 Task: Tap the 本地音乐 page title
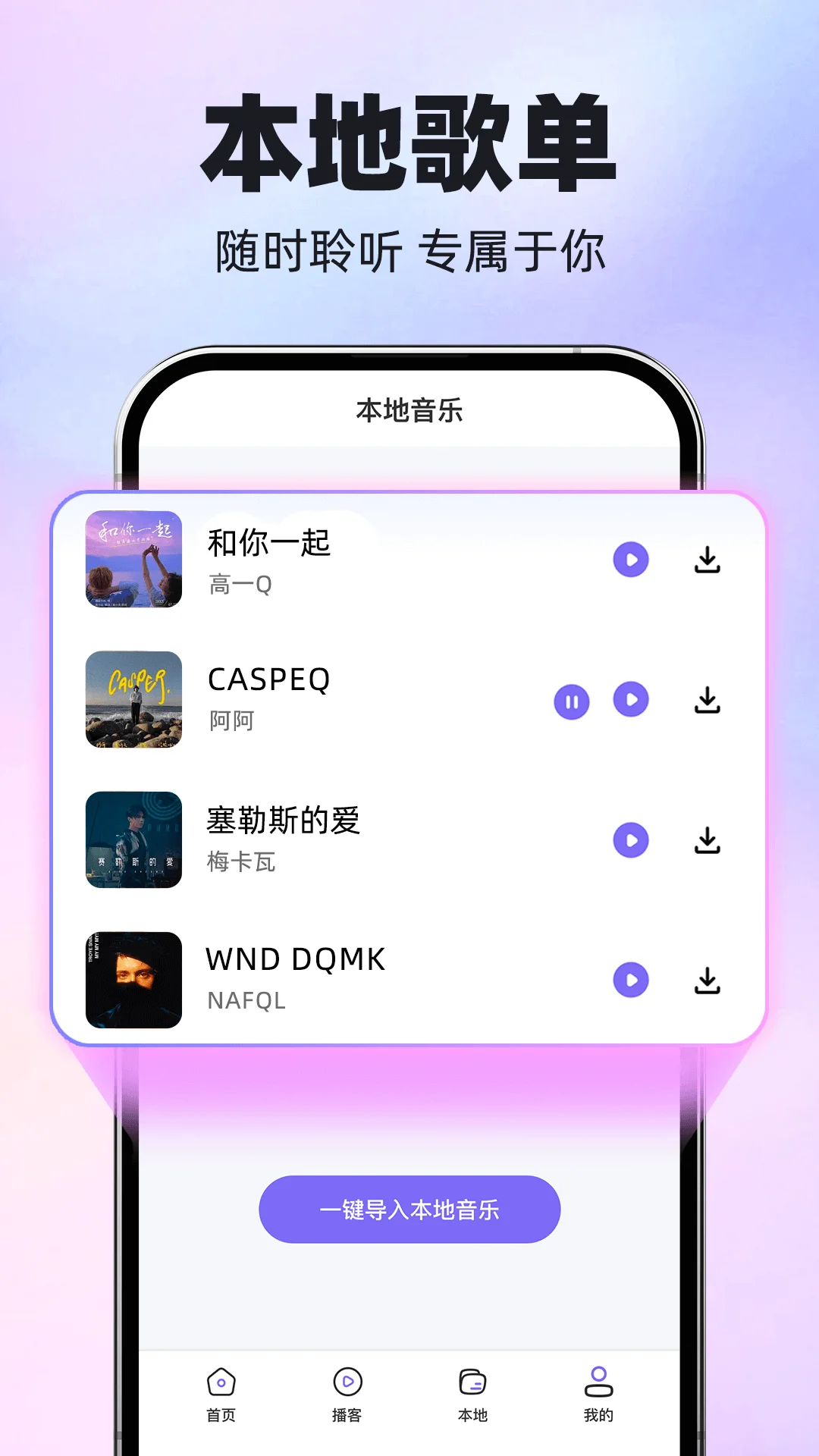pos(409,410)
